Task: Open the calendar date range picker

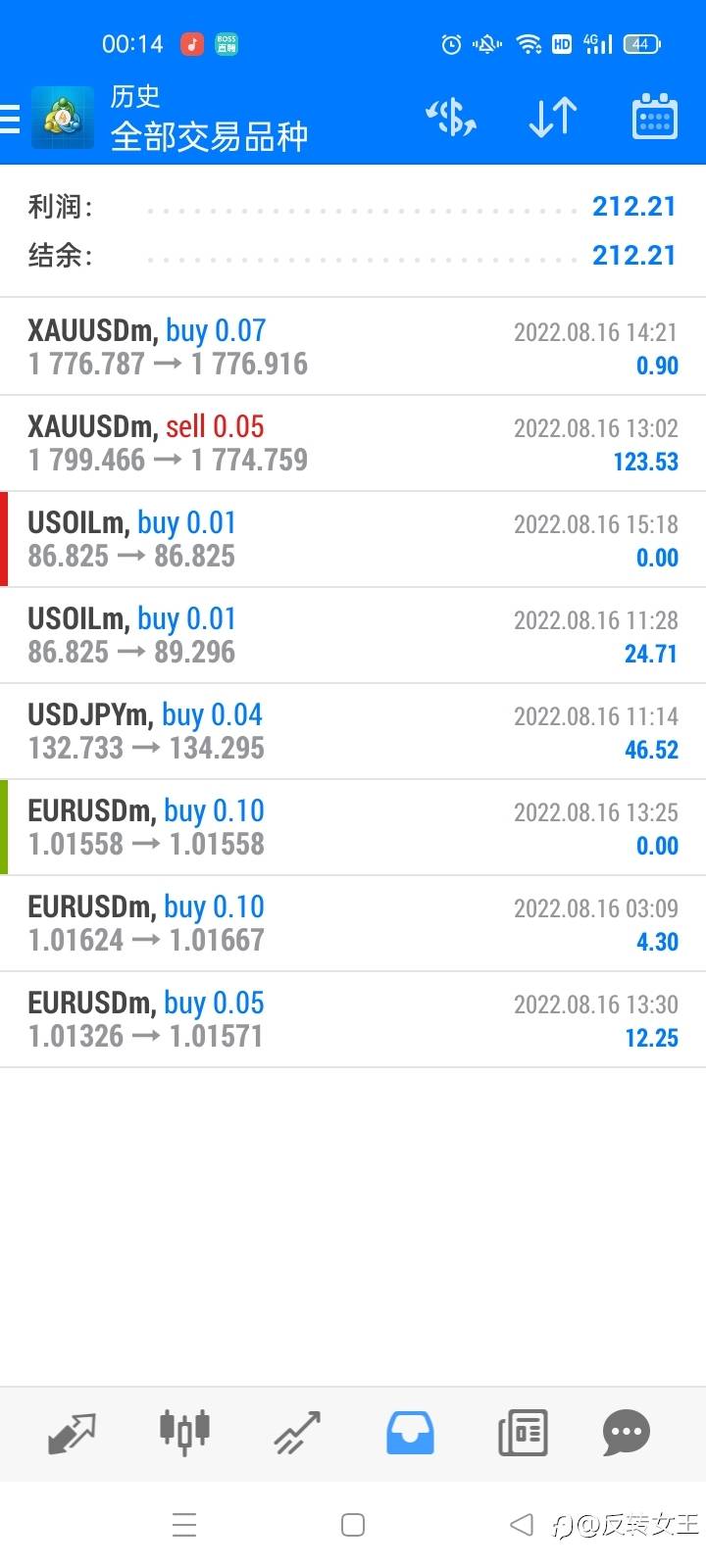Action: pos(654,119)
